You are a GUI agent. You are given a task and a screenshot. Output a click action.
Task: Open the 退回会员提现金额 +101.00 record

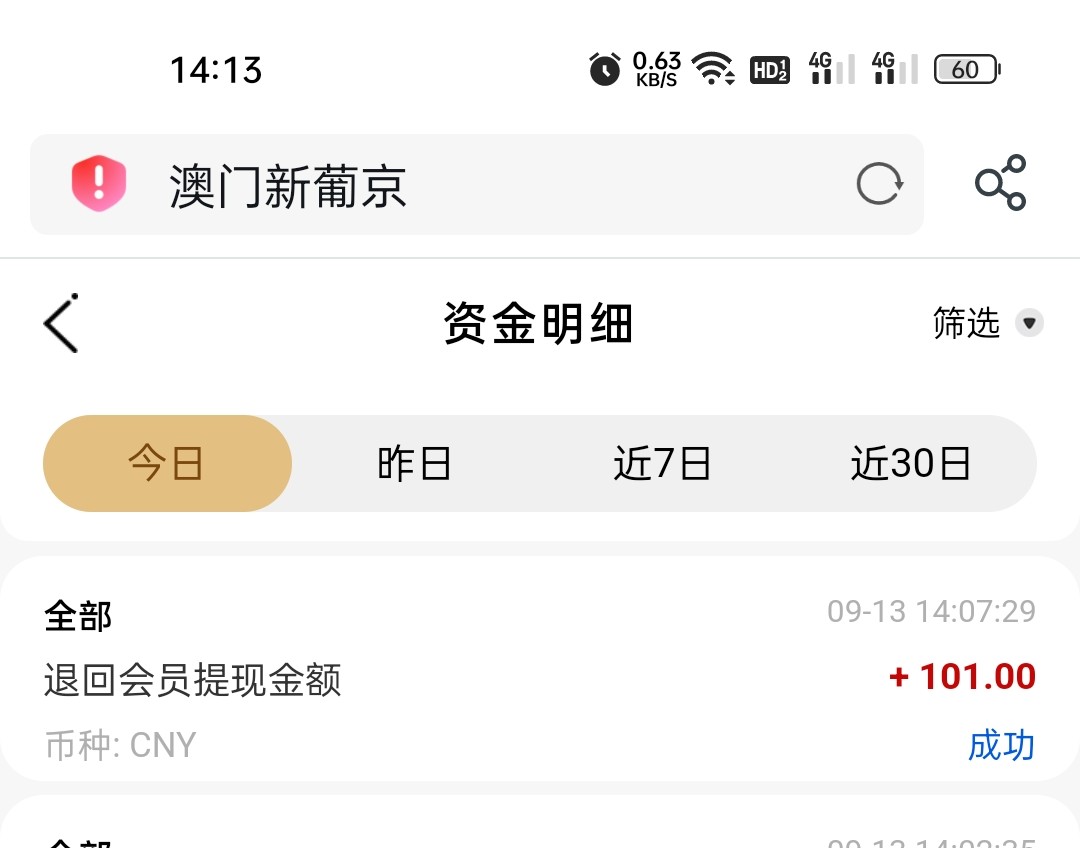(x=540, y=678)
